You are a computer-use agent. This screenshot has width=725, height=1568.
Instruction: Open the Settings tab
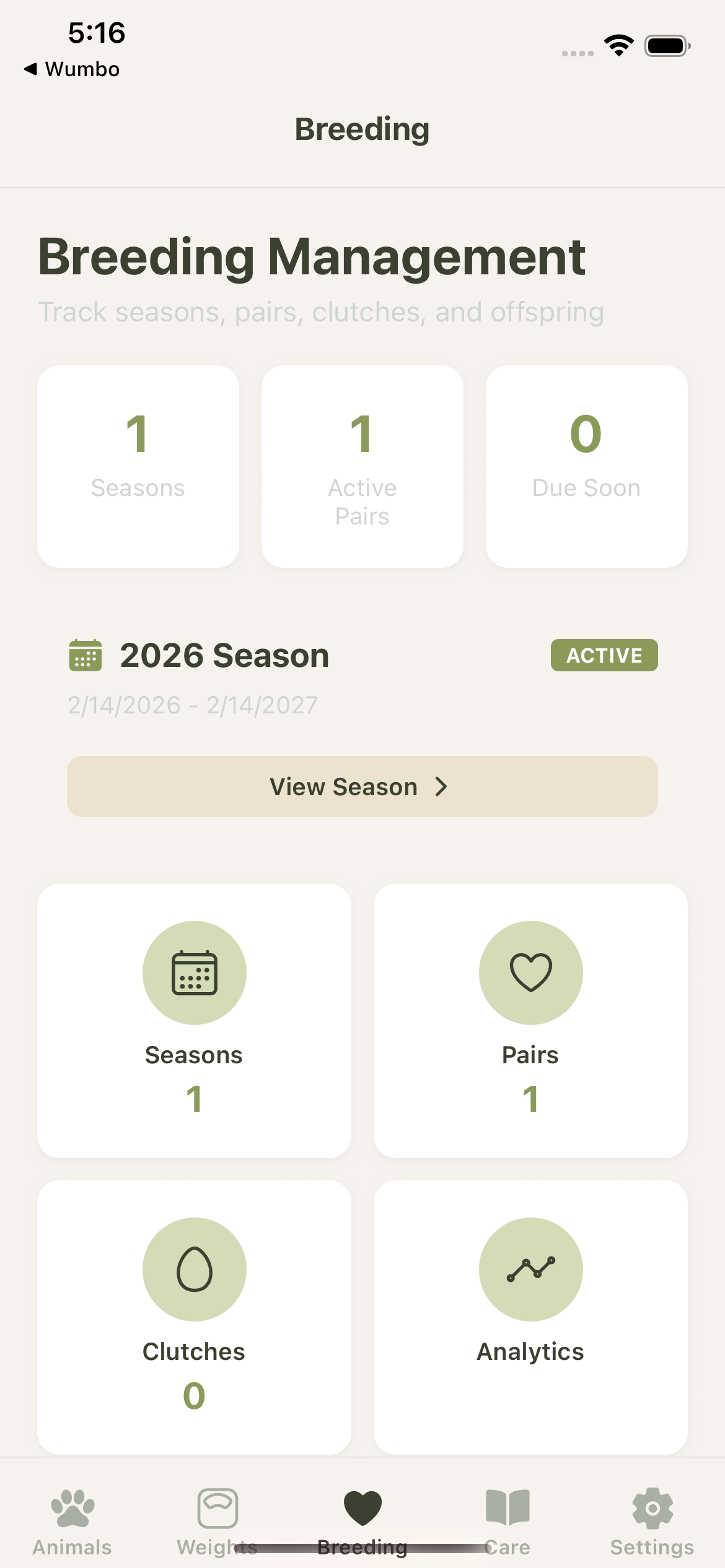tap(652, 1522)
